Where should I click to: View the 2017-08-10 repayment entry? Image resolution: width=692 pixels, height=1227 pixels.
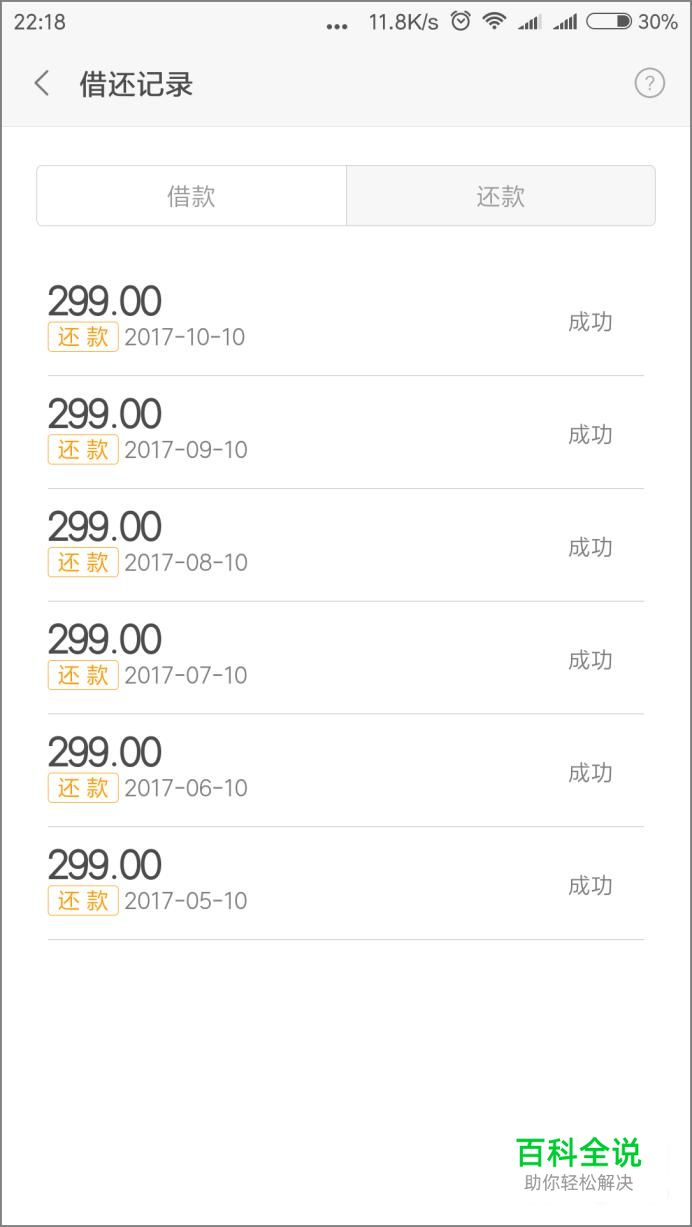[x=346, y=546]
